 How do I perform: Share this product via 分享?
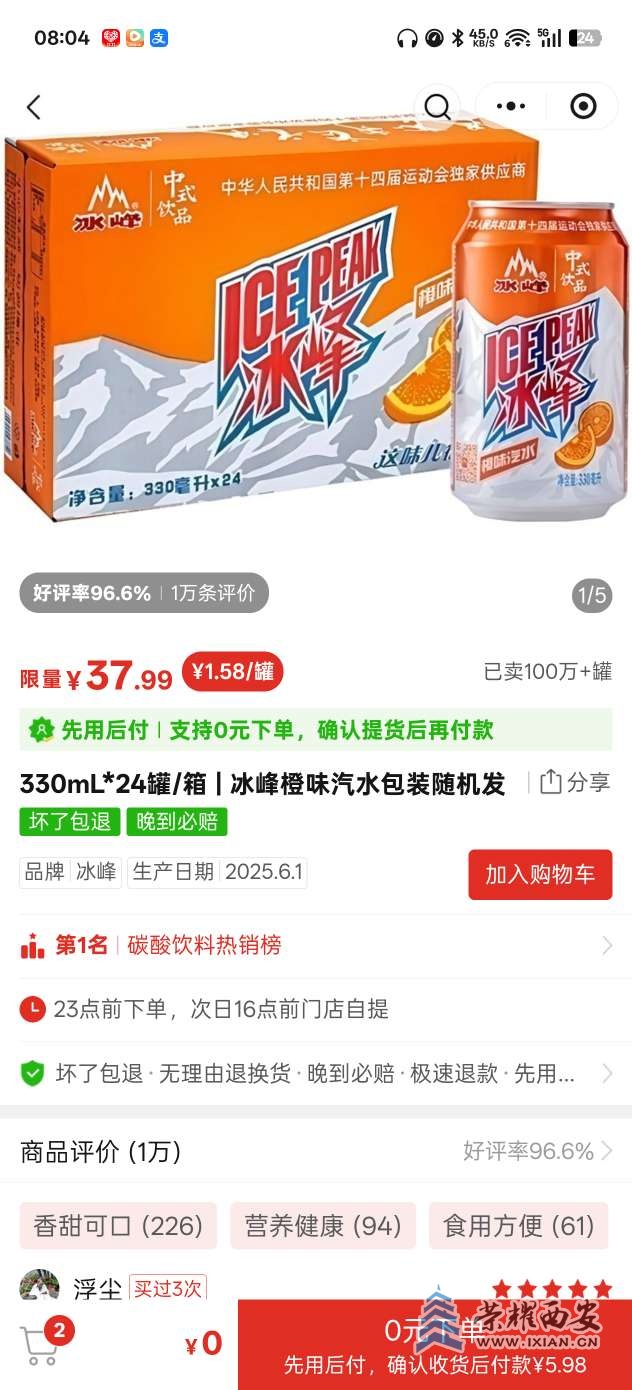click(575, 782)
